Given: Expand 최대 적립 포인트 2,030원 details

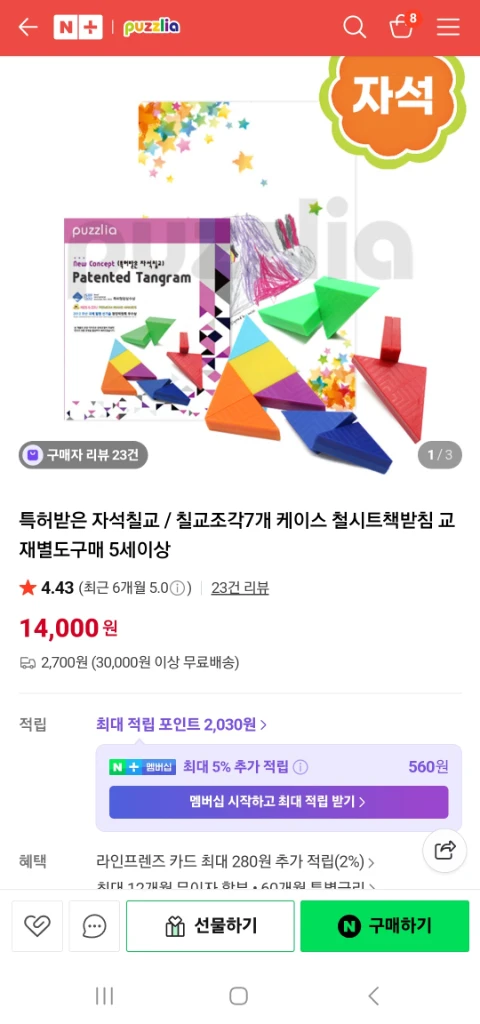Looking at the screenshot, I should [x=181, y=724].
